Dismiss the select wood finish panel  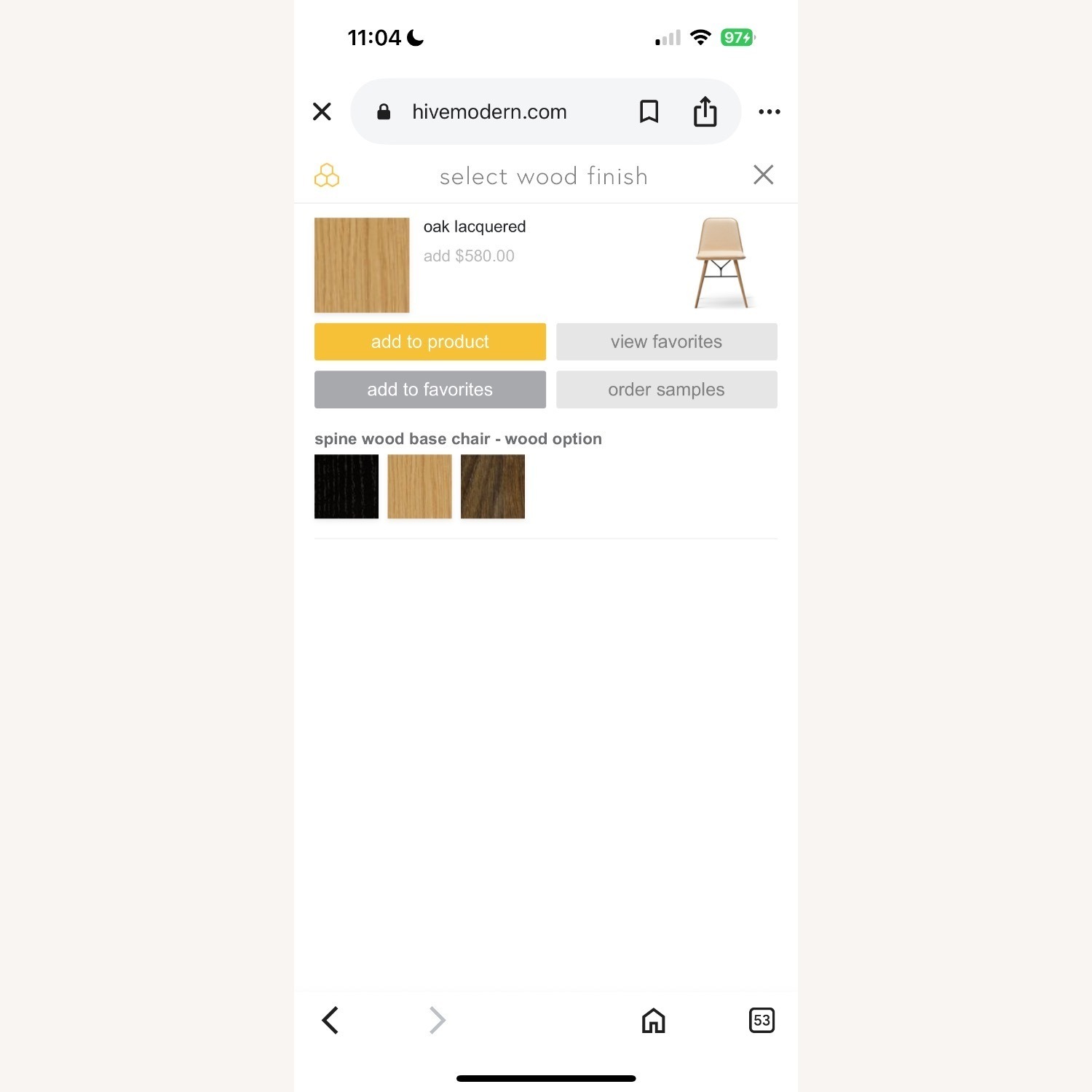pyautogui.click(x=763, y=175)
